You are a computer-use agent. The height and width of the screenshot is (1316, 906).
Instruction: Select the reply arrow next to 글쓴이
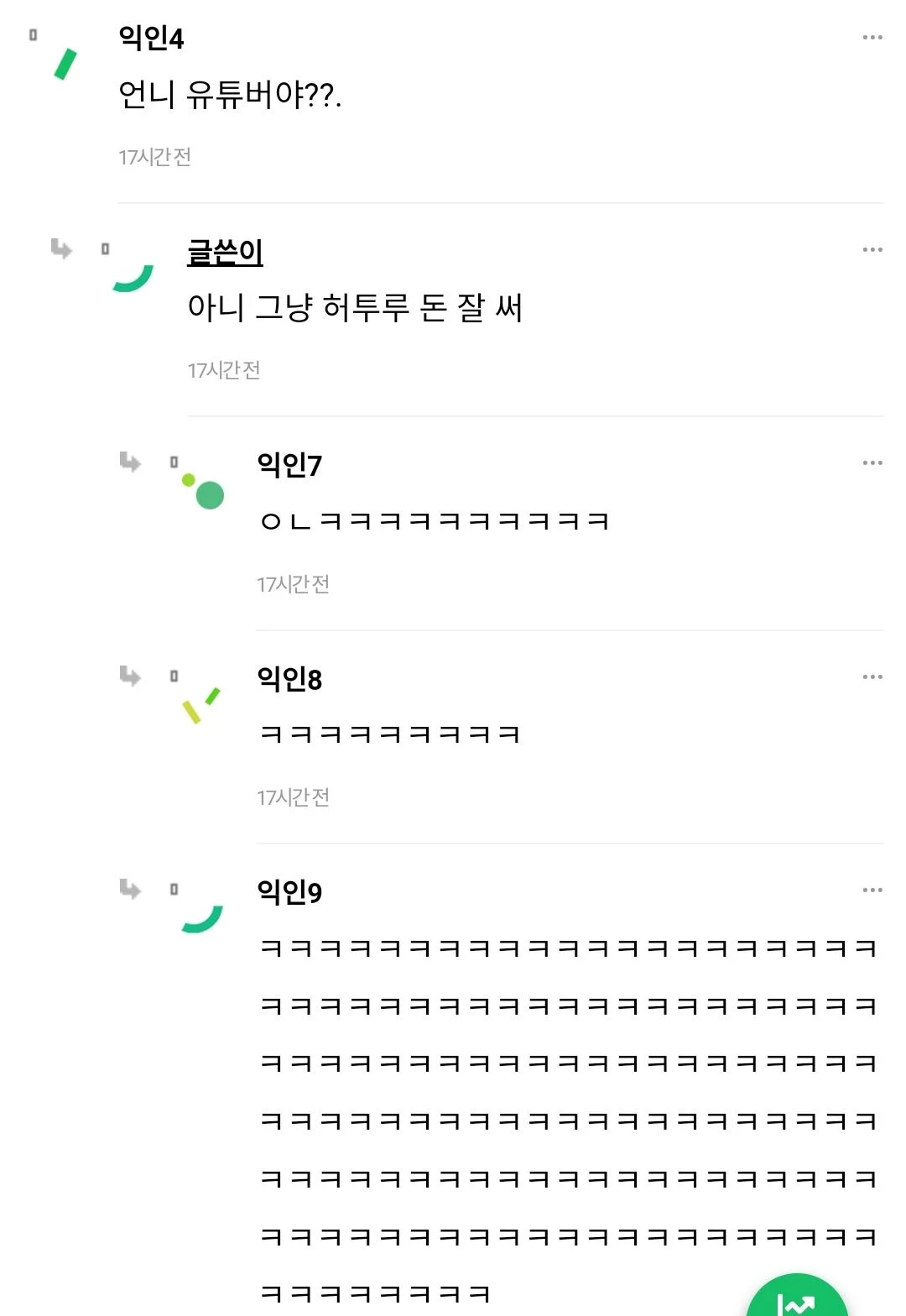[x=61, y=249]
